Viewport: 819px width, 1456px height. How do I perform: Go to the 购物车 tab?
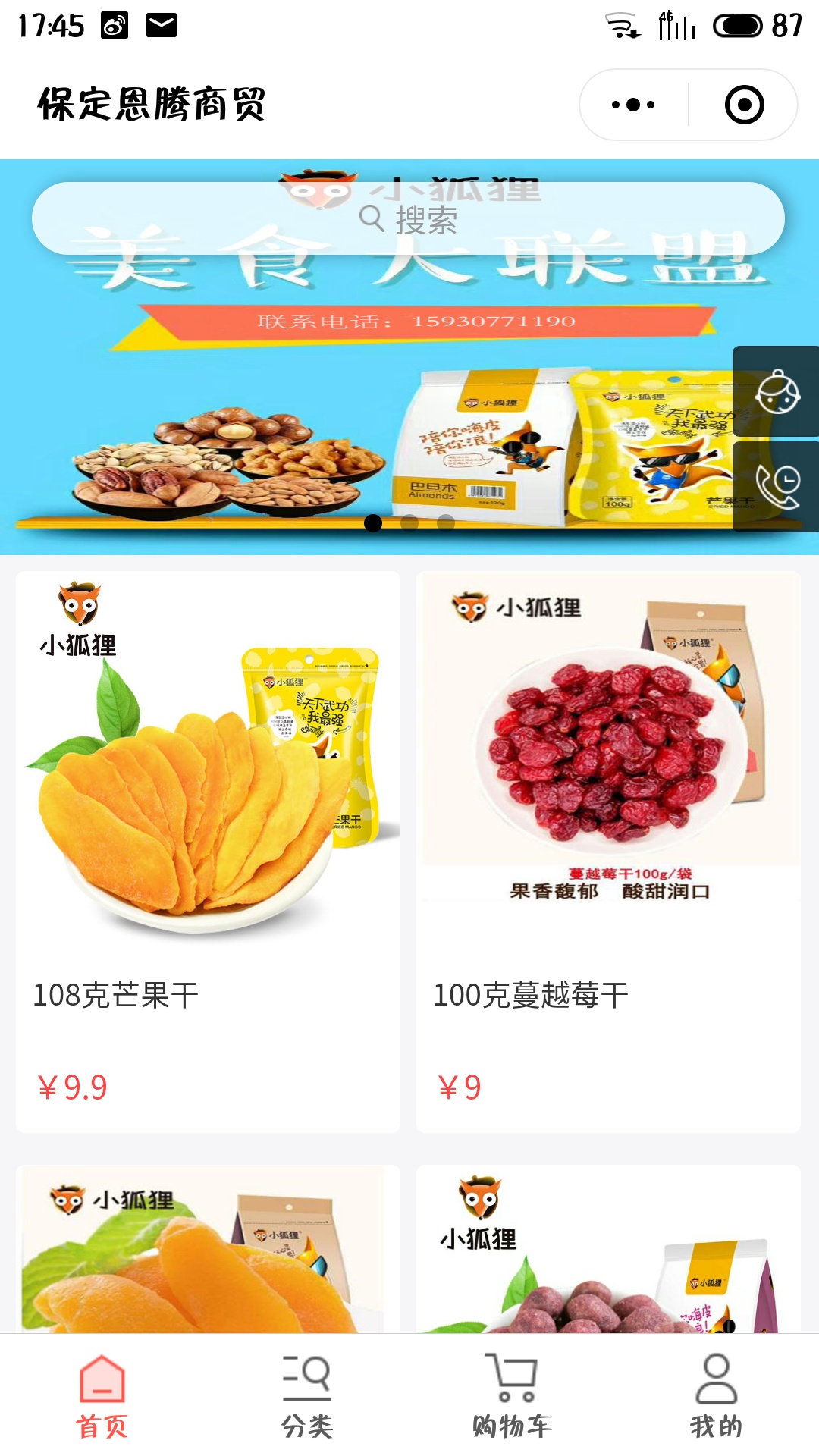pos(512,1395)
